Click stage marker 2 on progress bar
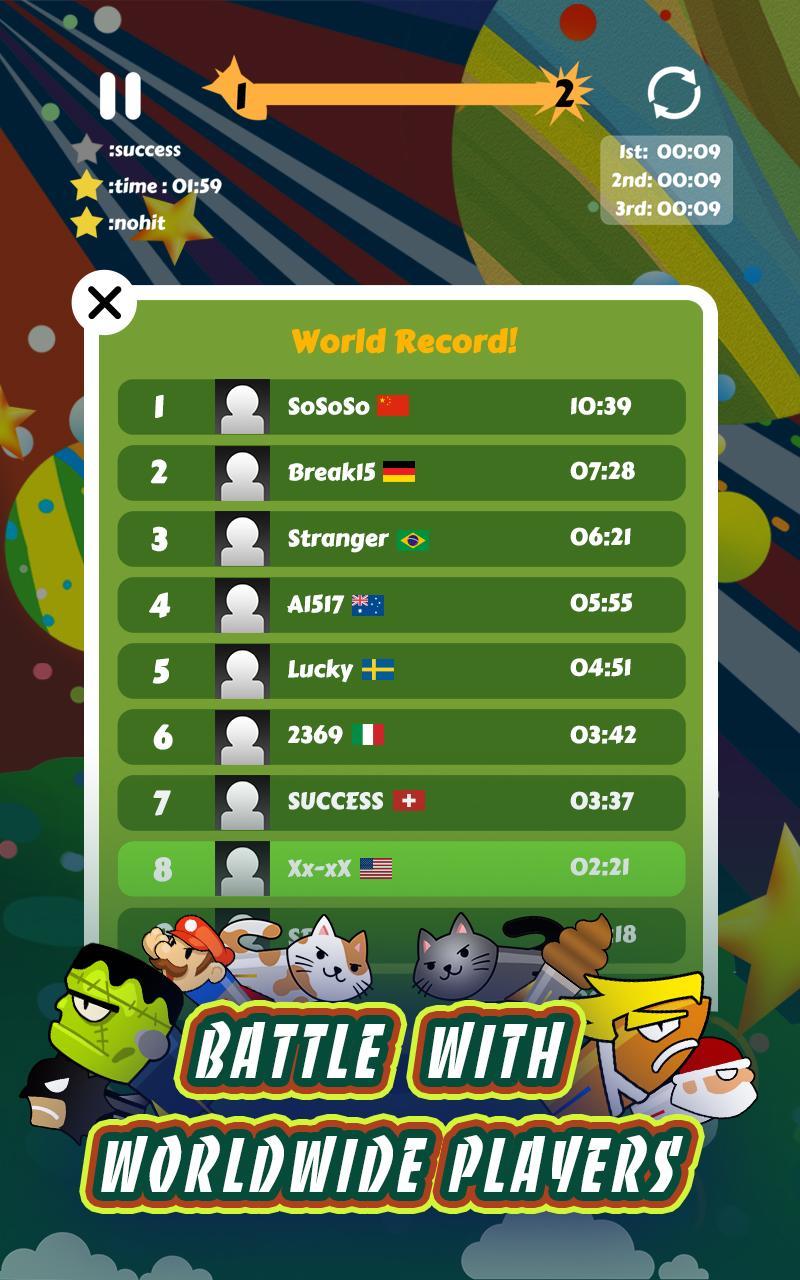The image size is (800, 1280). pos(563,91)
